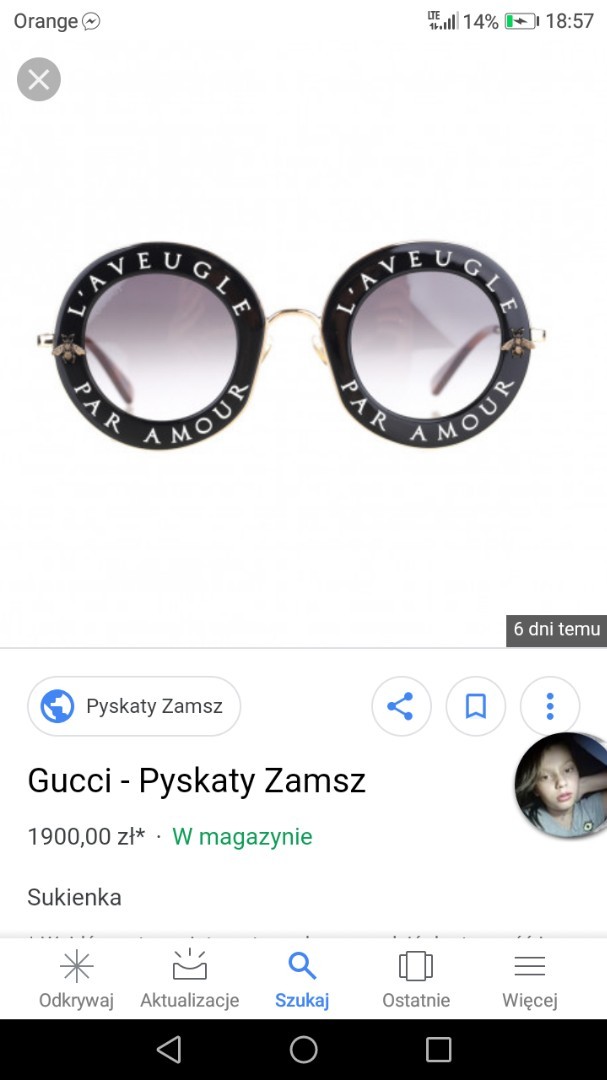This screenshot has height=1080, width=607.
Task: Go to the home screen
Action: point(303,1049)
